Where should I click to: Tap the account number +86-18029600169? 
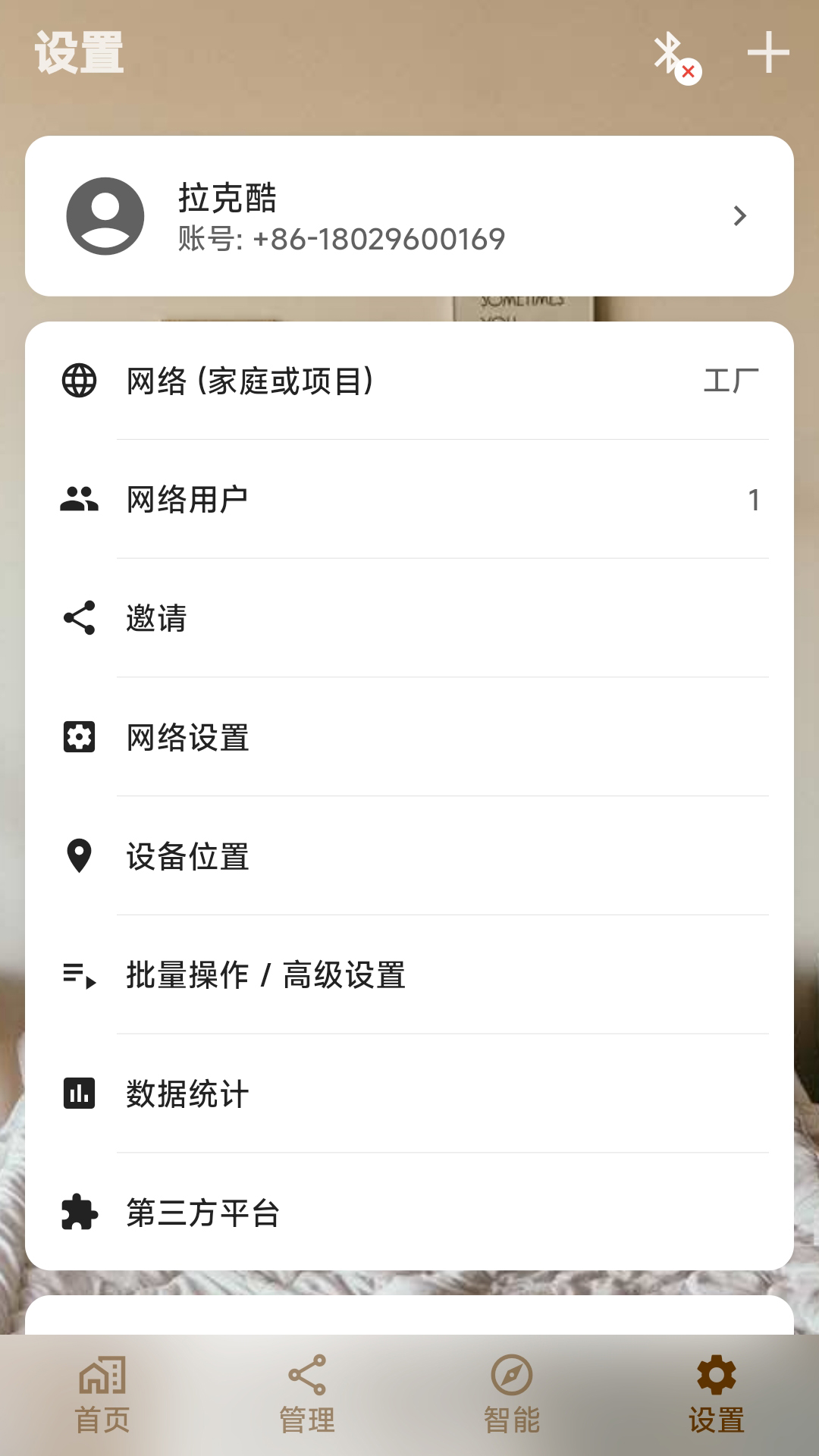[x=340, y=239]
